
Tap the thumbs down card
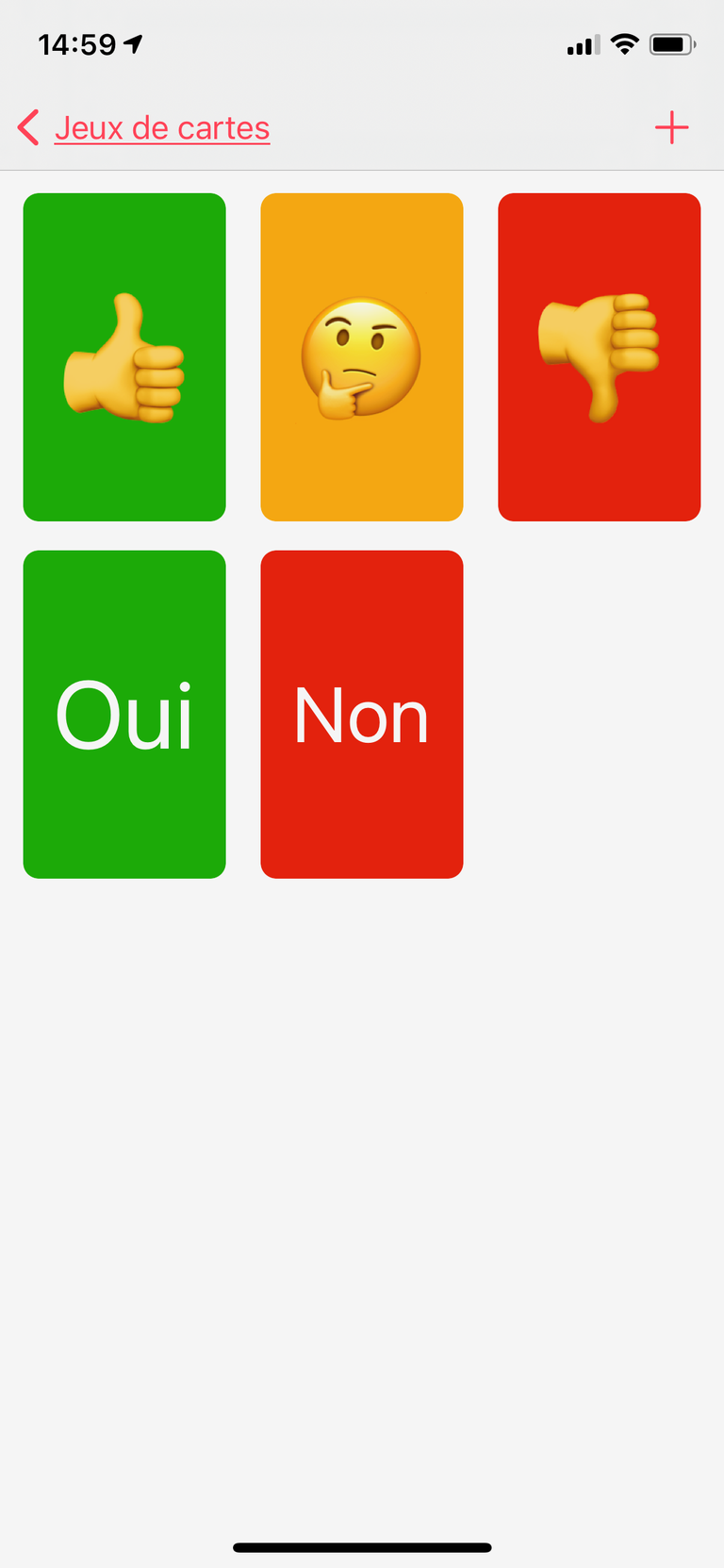point(600,356)
